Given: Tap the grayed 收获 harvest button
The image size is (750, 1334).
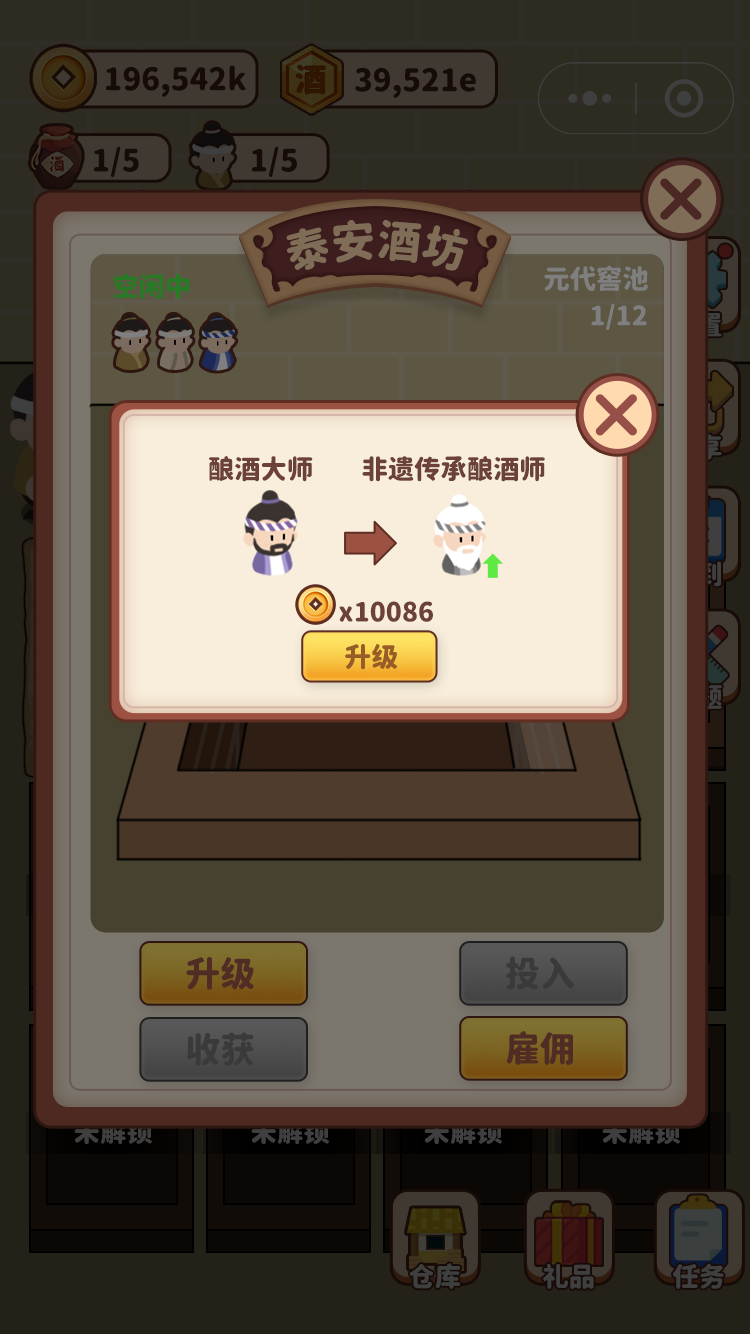Looking at the screenshot, I should coord(222,1049).
